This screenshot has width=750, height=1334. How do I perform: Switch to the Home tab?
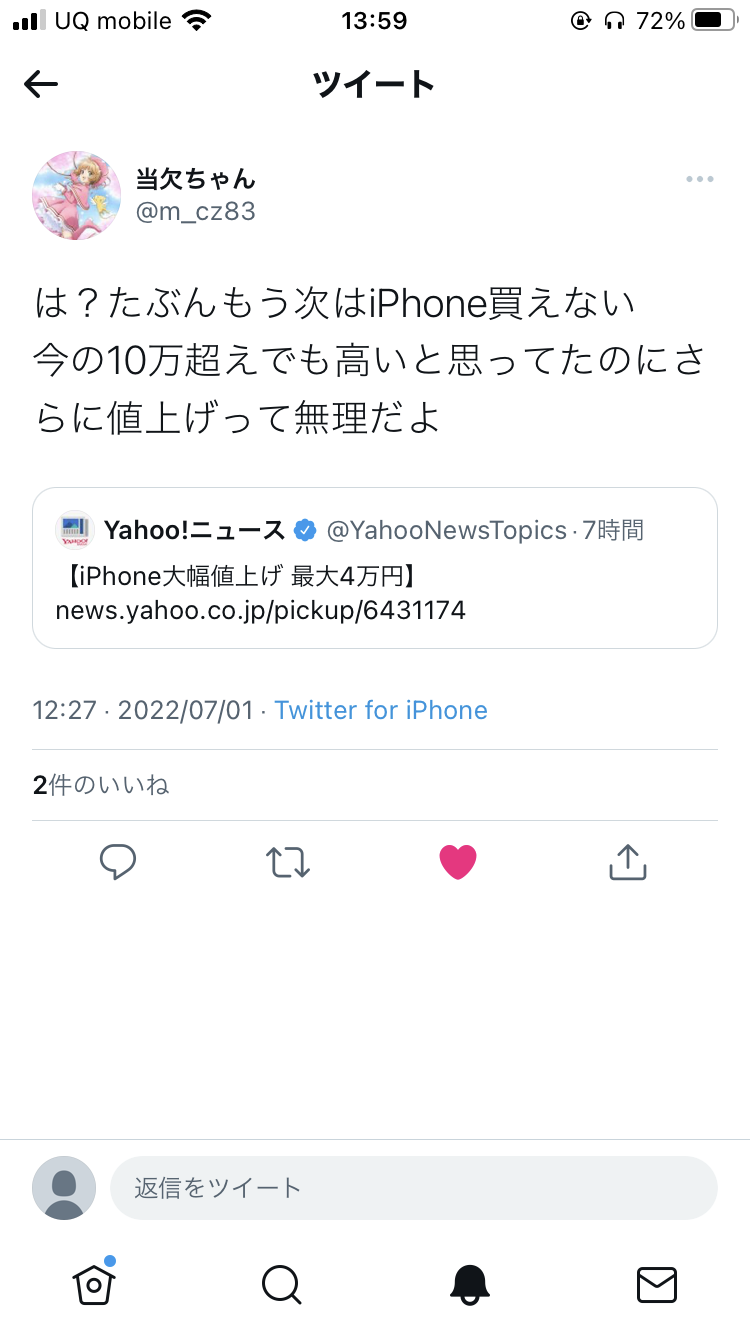point(93,1283)
